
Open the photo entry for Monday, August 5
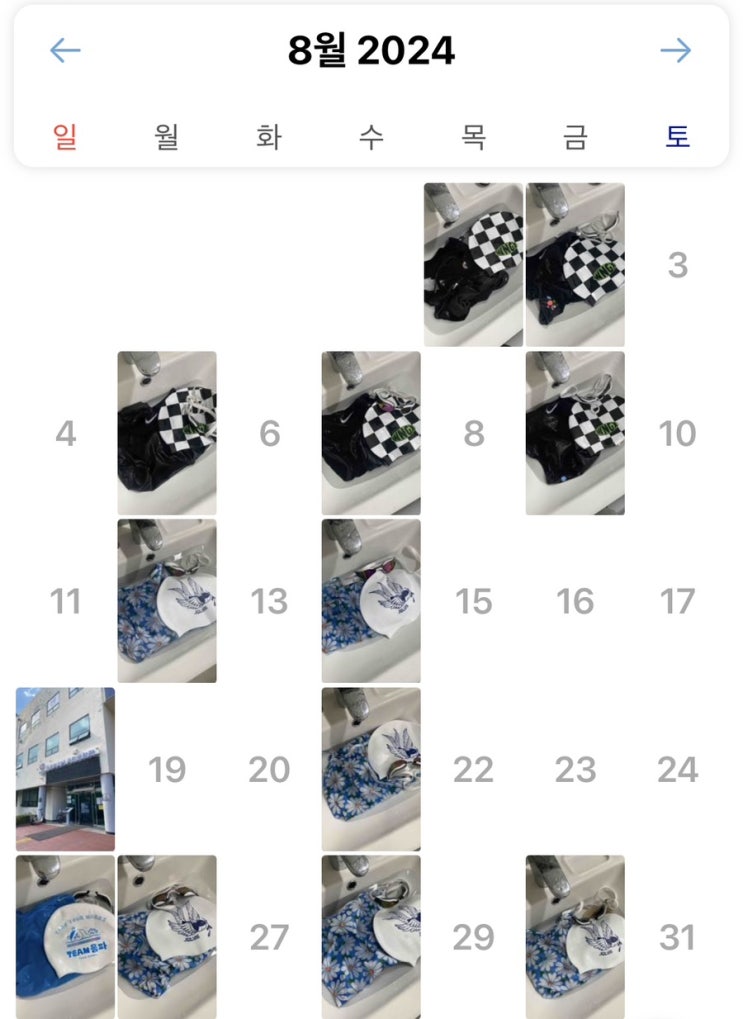pyautogui.click(x=167, y=433)
